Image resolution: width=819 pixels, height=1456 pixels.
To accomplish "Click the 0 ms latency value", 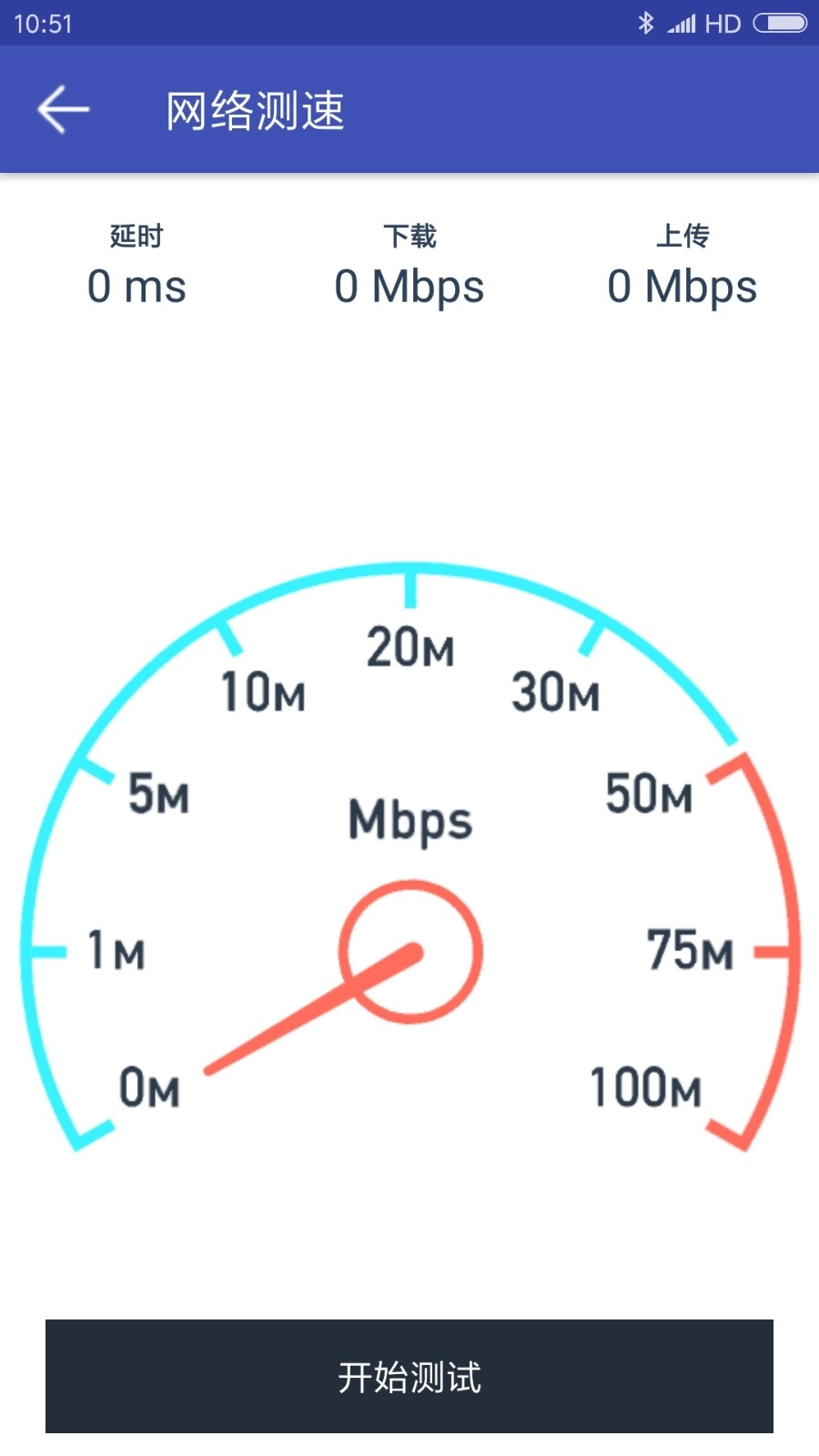I will coord(136,288).
